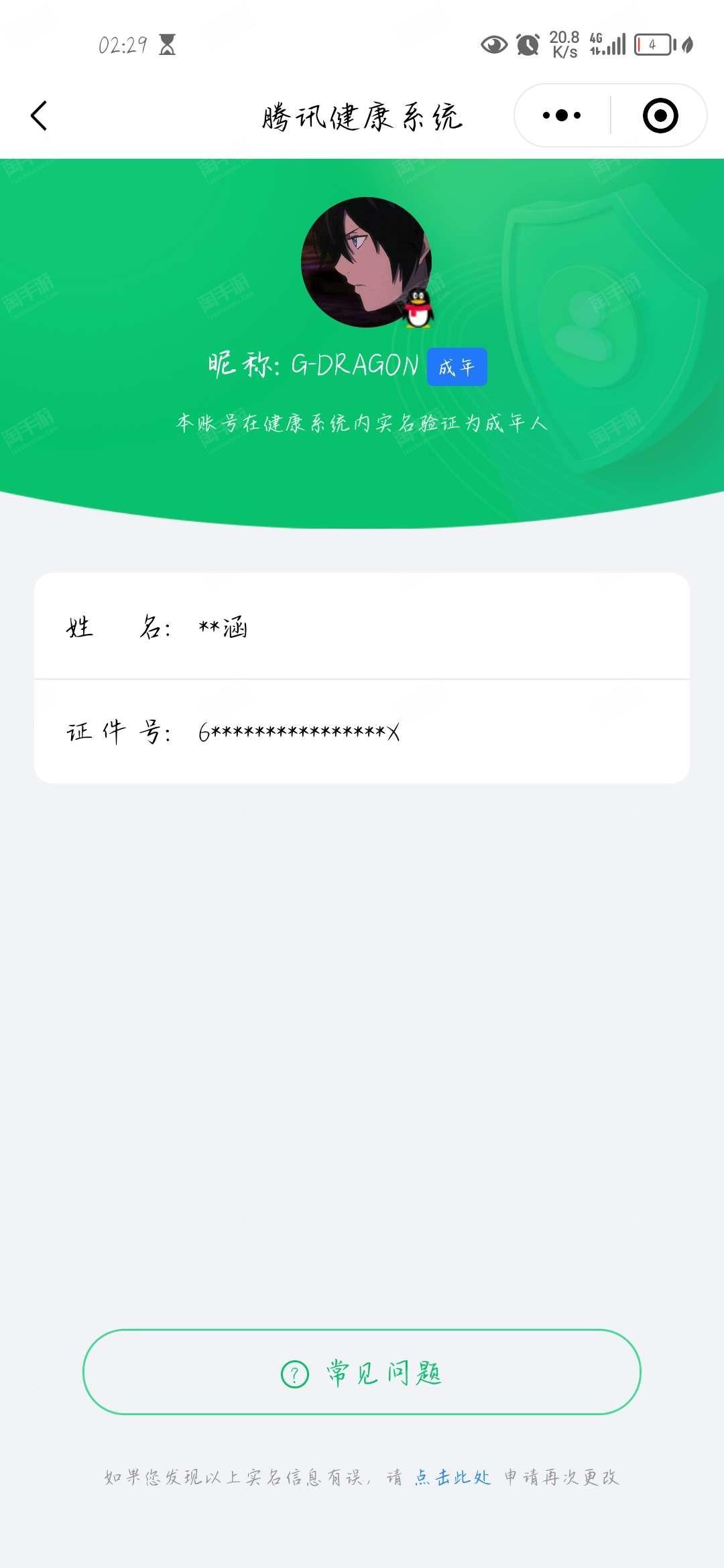Open the mini program more-options menu
Screen dimensions: 724x1568
coord(562,115)
